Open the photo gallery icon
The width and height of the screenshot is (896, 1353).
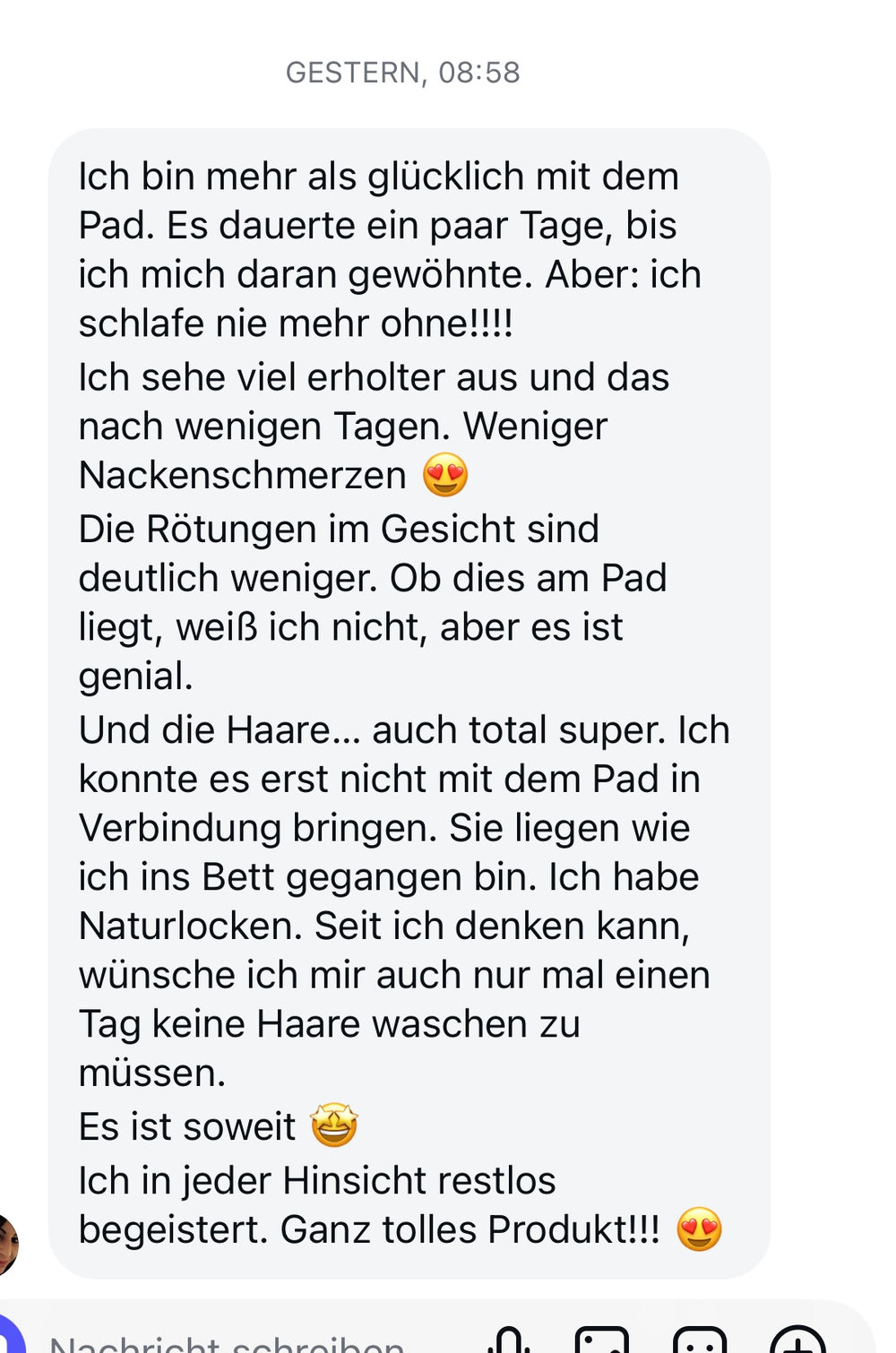[x=601, y=1341]
